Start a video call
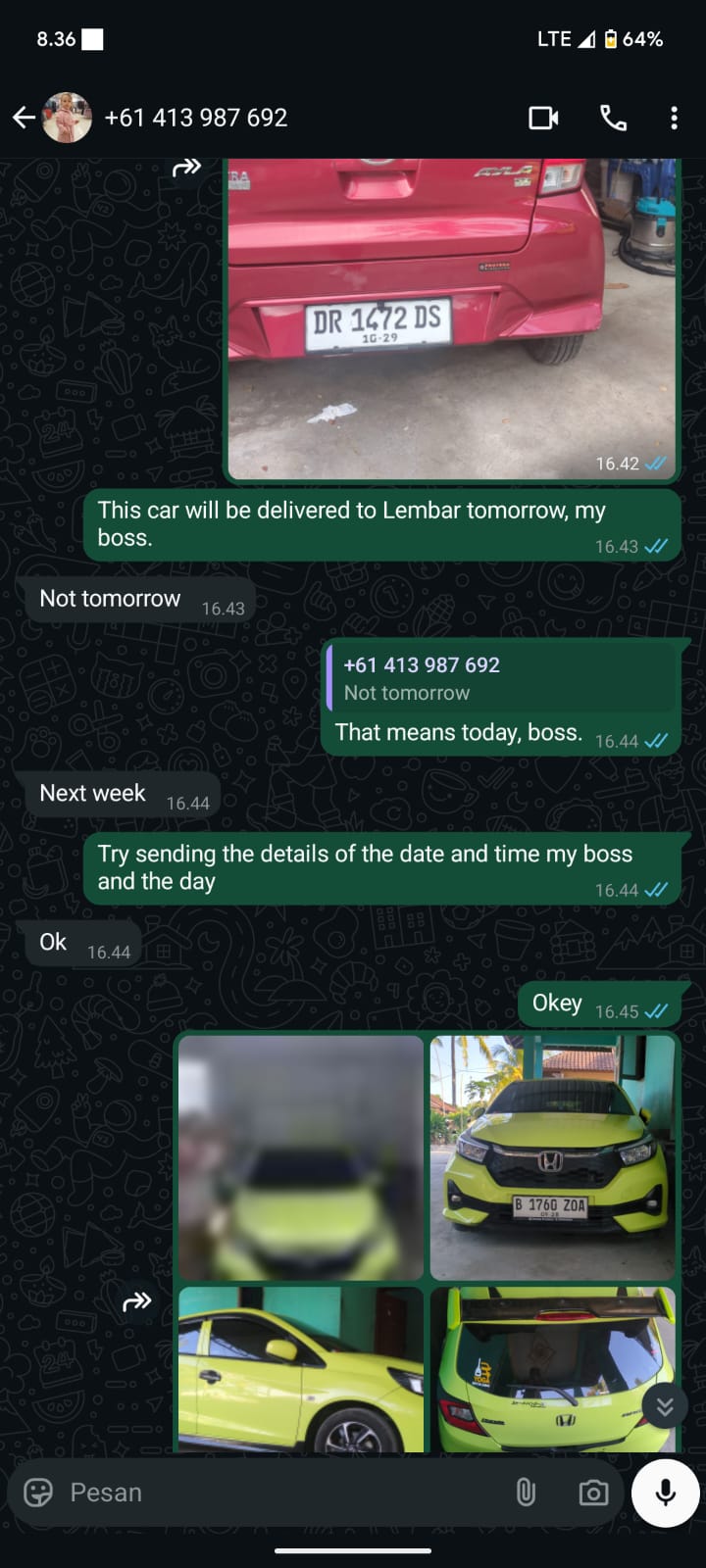 pos(543,119)
